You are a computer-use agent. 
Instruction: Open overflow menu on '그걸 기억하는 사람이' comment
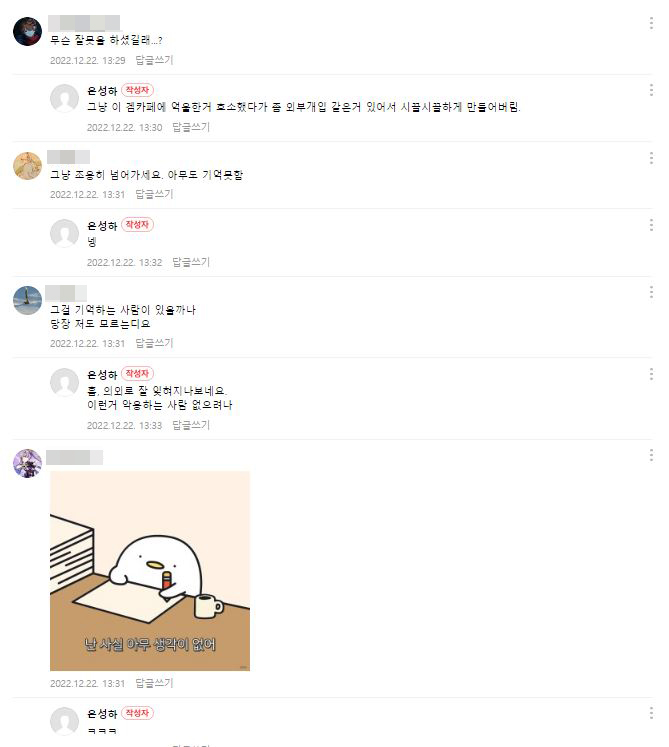pyautogui.click(x=651, y=292)
